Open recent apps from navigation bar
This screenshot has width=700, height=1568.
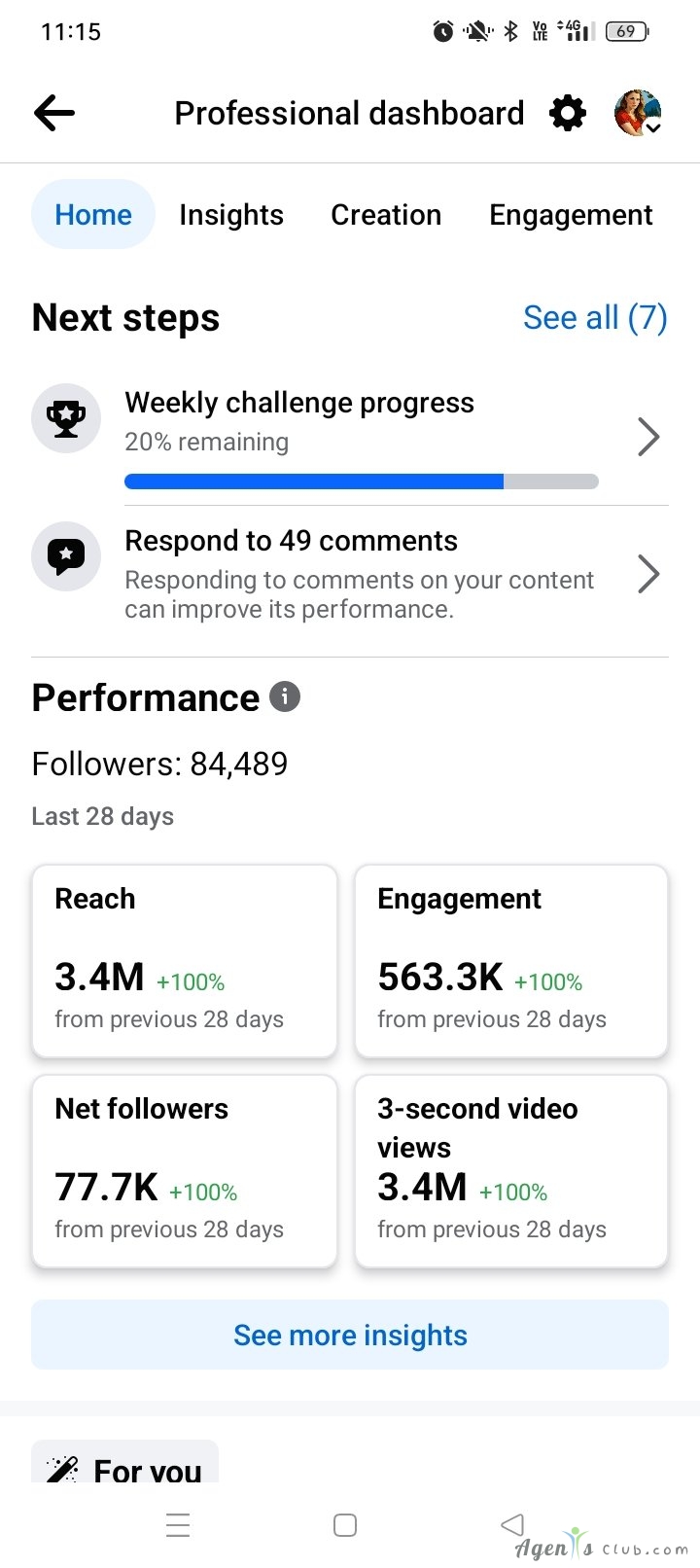178,1524
